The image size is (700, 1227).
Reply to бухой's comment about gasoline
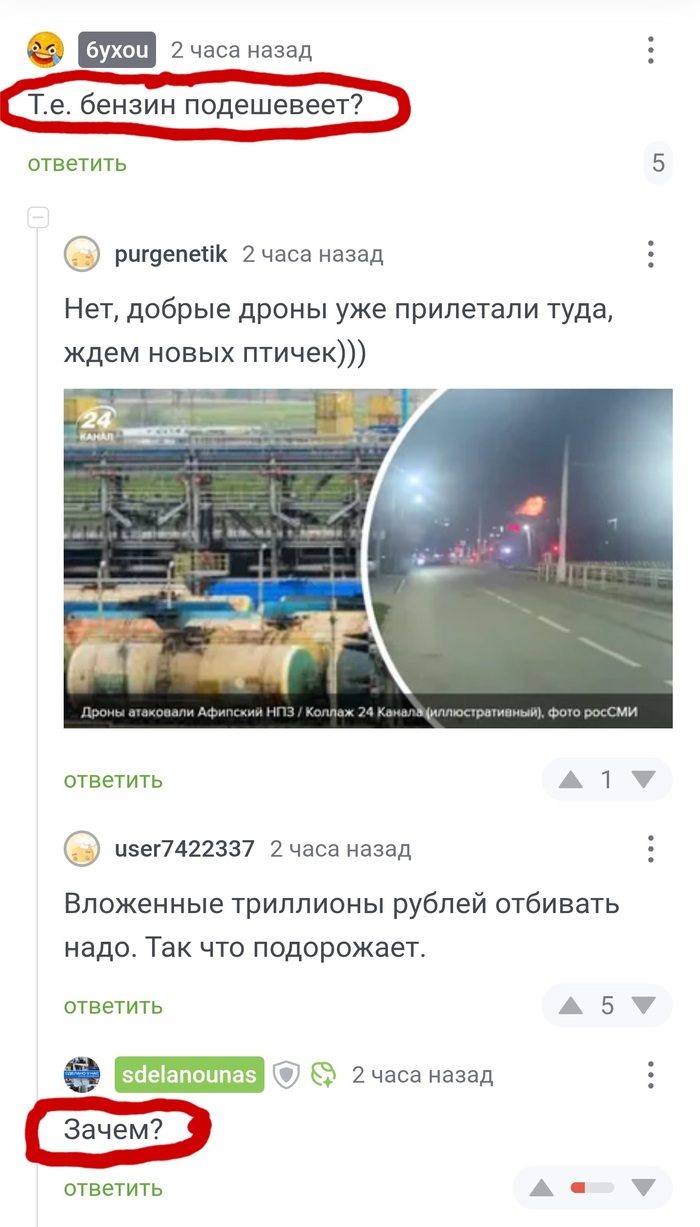click(77, 163)
